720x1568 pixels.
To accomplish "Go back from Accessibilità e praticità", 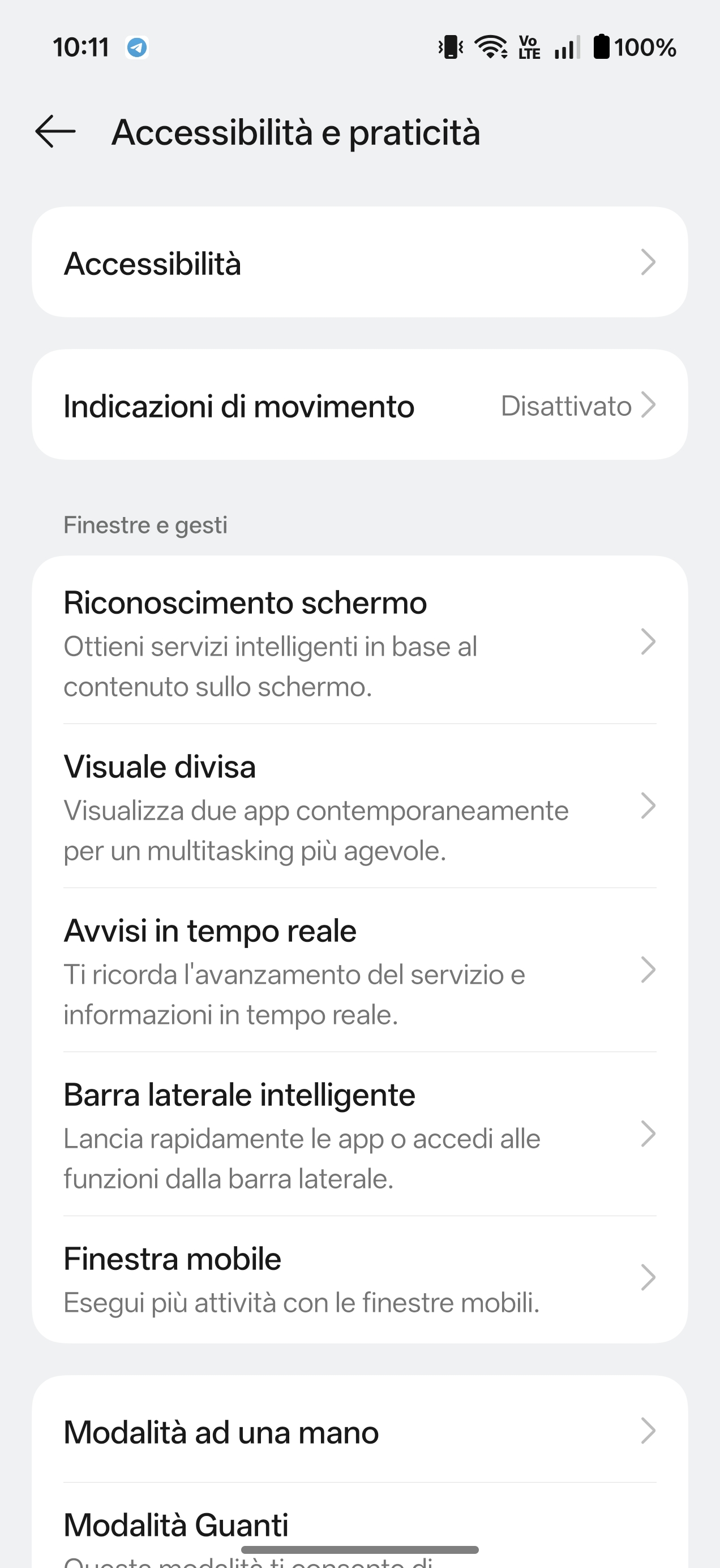I will point(55,131).
